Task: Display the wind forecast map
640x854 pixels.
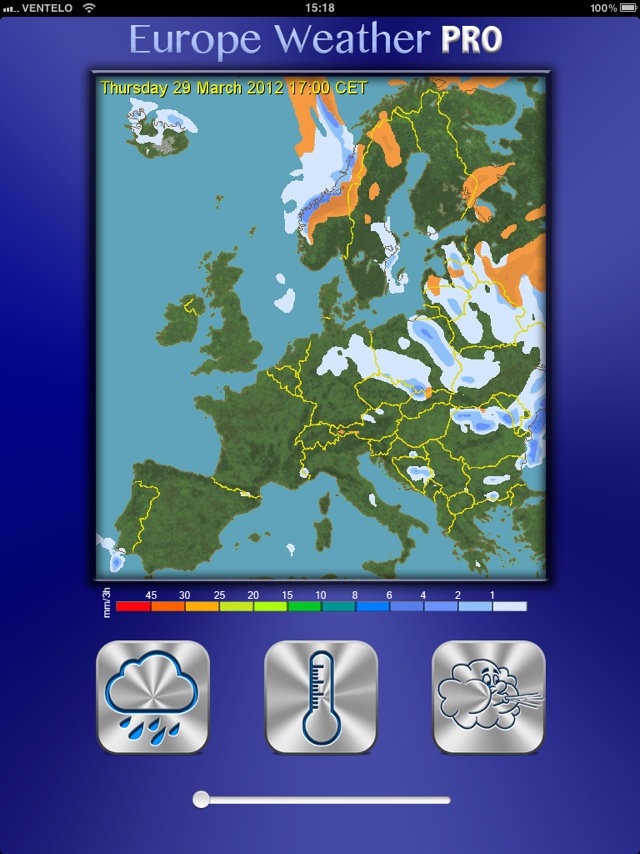Action: 488,697
